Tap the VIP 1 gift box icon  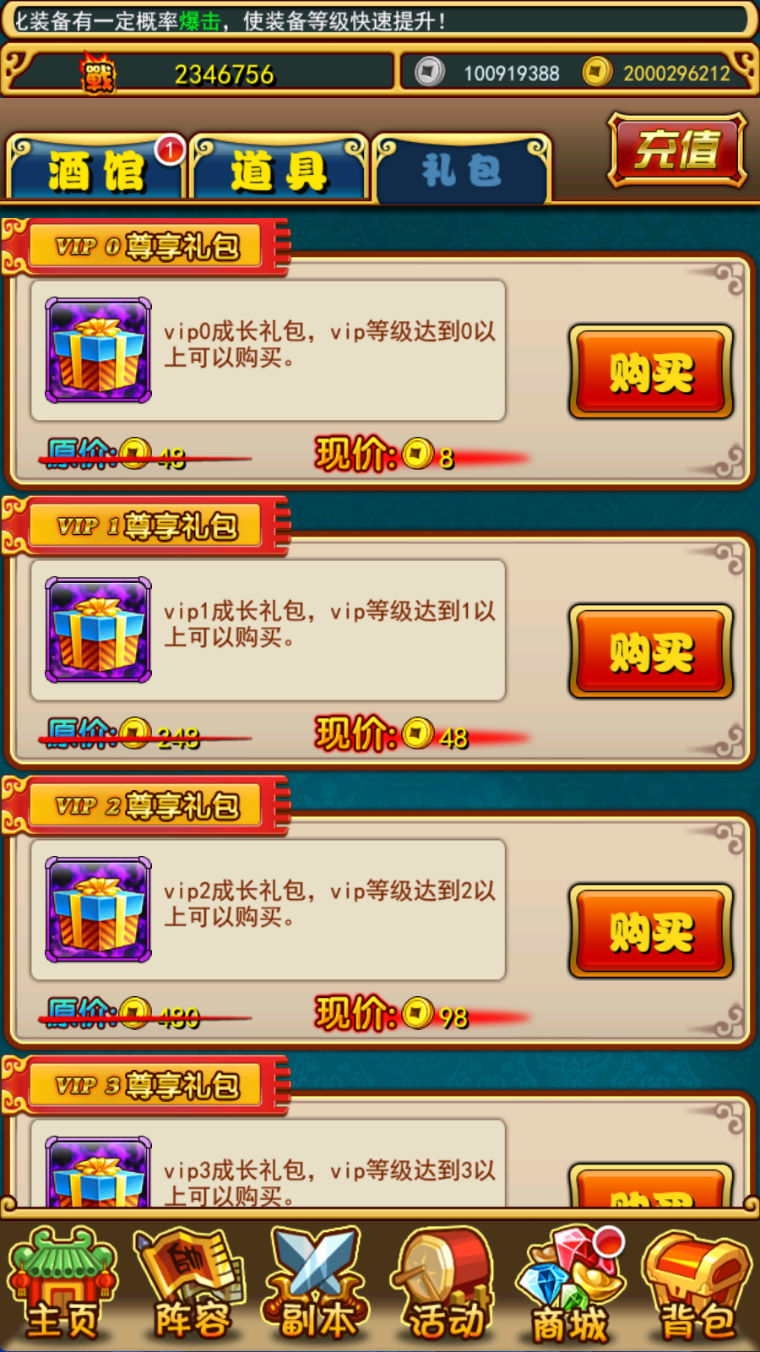click(98, 630)
